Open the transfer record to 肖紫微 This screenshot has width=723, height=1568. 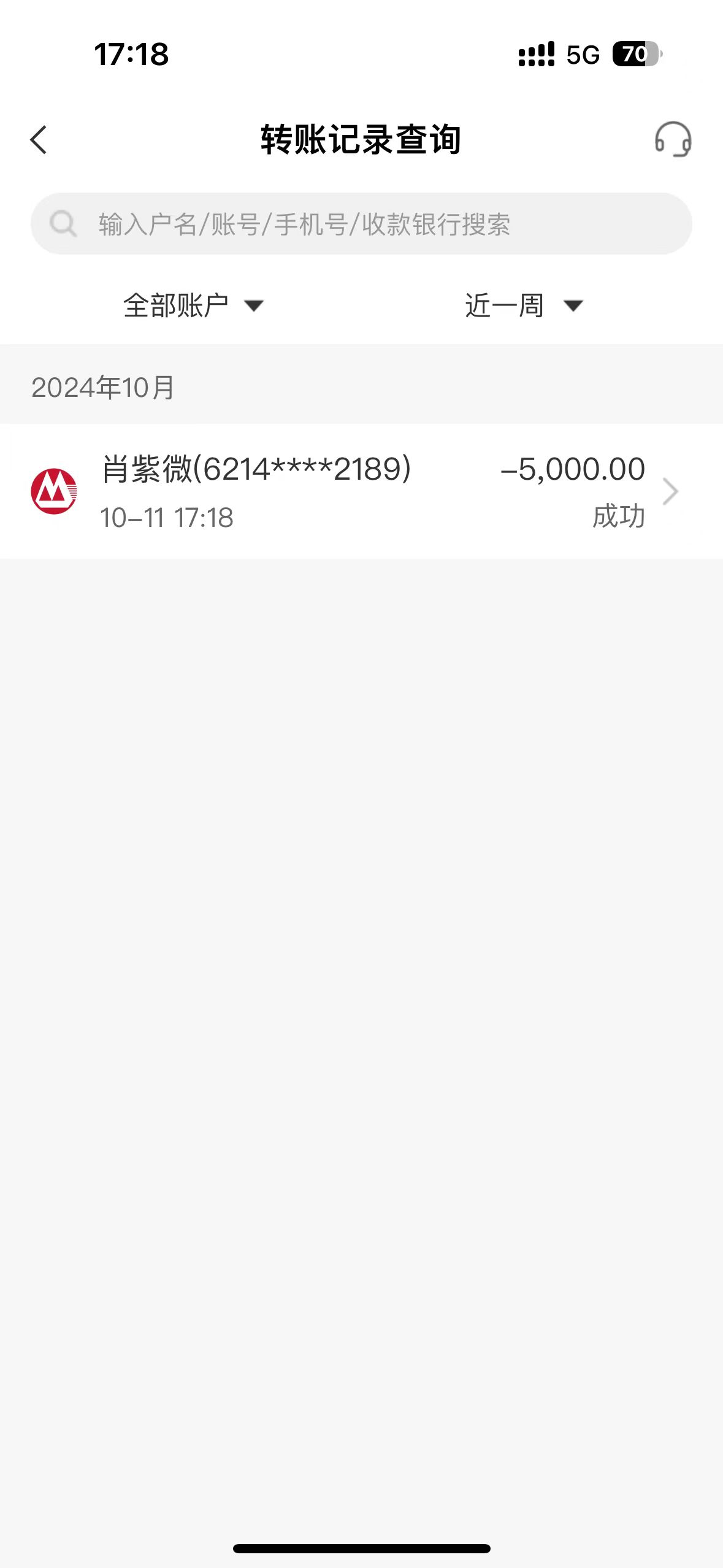tap(361, 491)
